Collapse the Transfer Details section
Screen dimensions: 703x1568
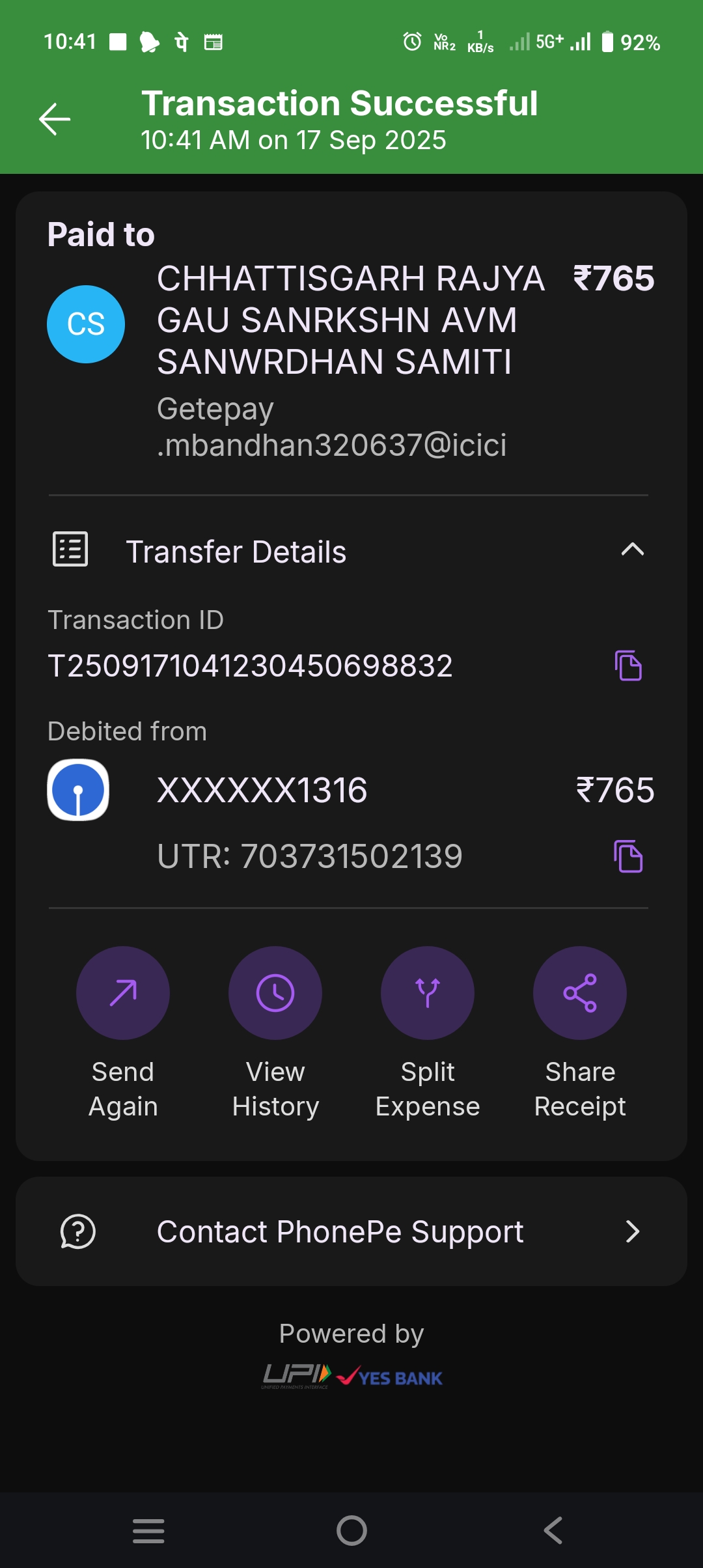pyautogui.click(x=632, y=550)
